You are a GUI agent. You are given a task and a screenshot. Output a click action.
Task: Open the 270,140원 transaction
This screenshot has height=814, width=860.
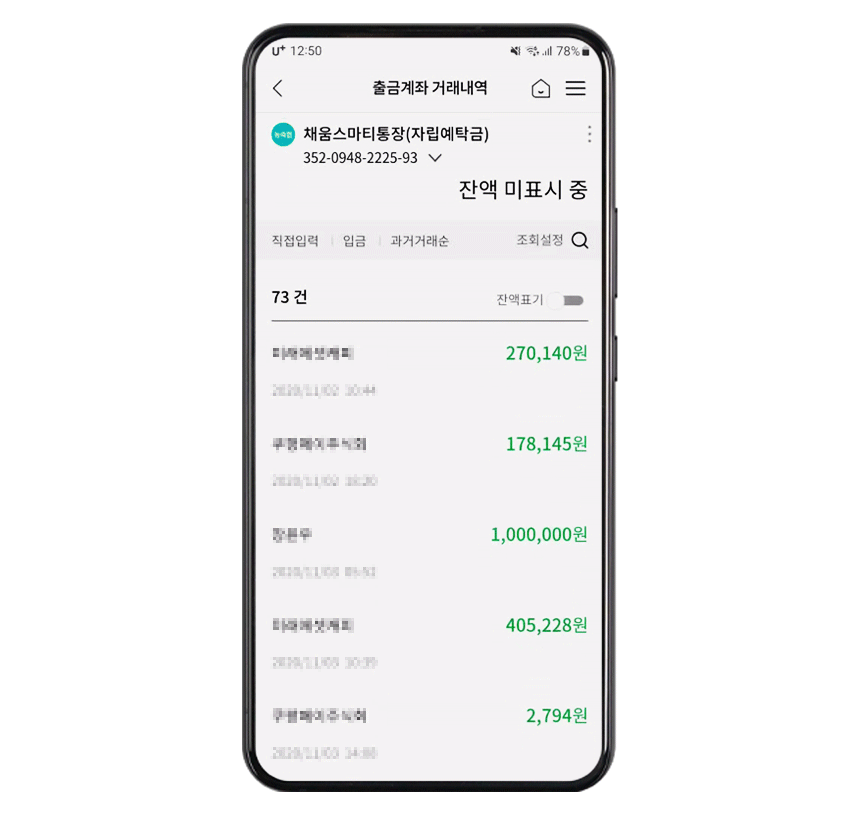(x=429, y=370)
